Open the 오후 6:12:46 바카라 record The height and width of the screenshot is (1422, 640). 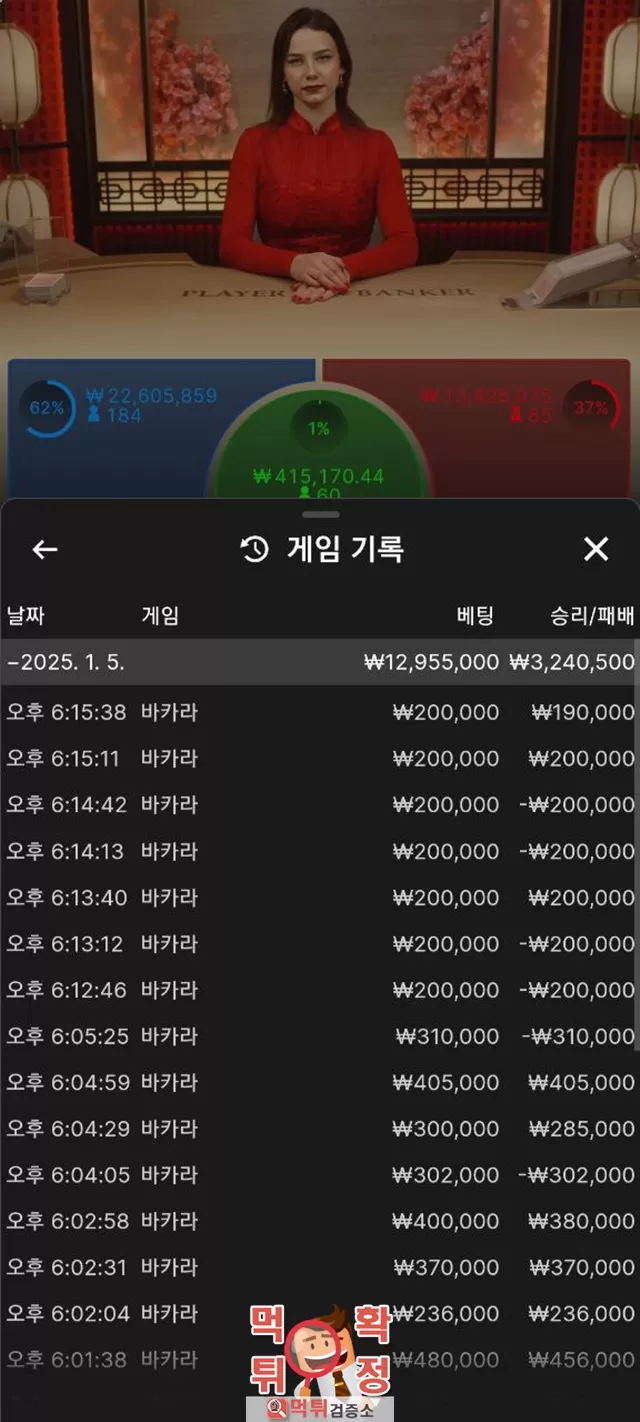click(318, 989)
